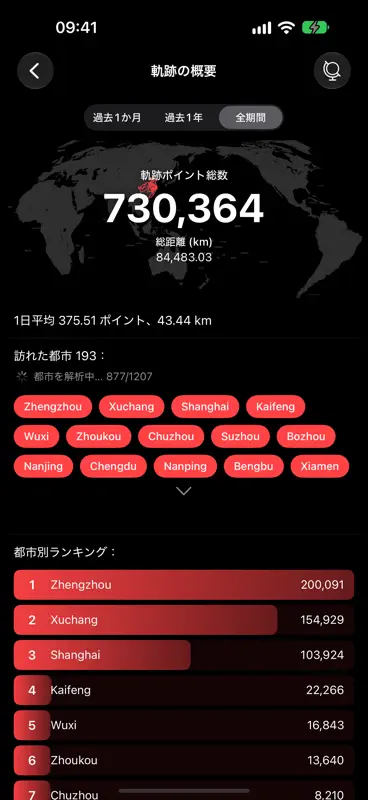Switch to the 過去1か月 period
The width and height of the screenshot is (368, 800).
(117, 118)
